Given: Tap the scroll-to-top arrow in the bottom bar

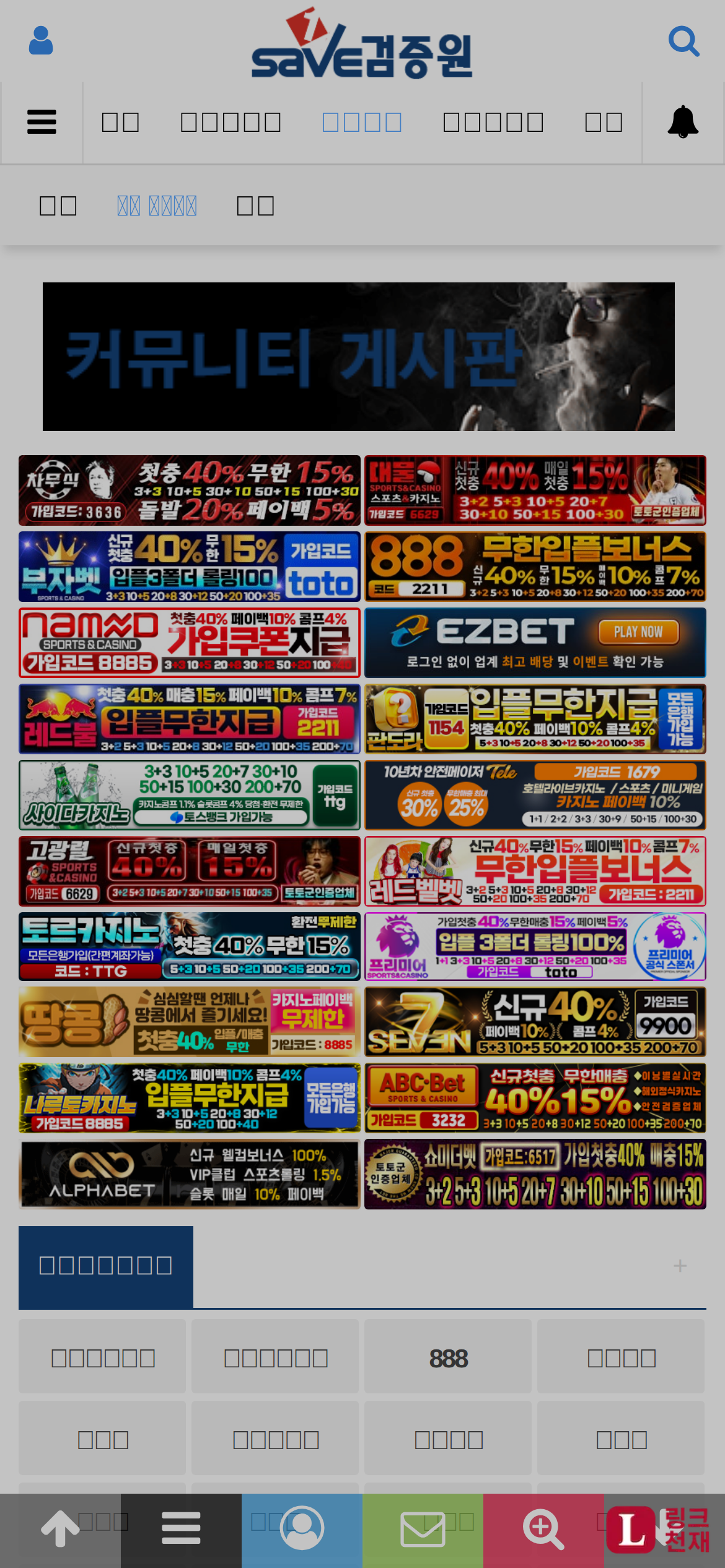Looking at the screenshot, I should 60,1529.
